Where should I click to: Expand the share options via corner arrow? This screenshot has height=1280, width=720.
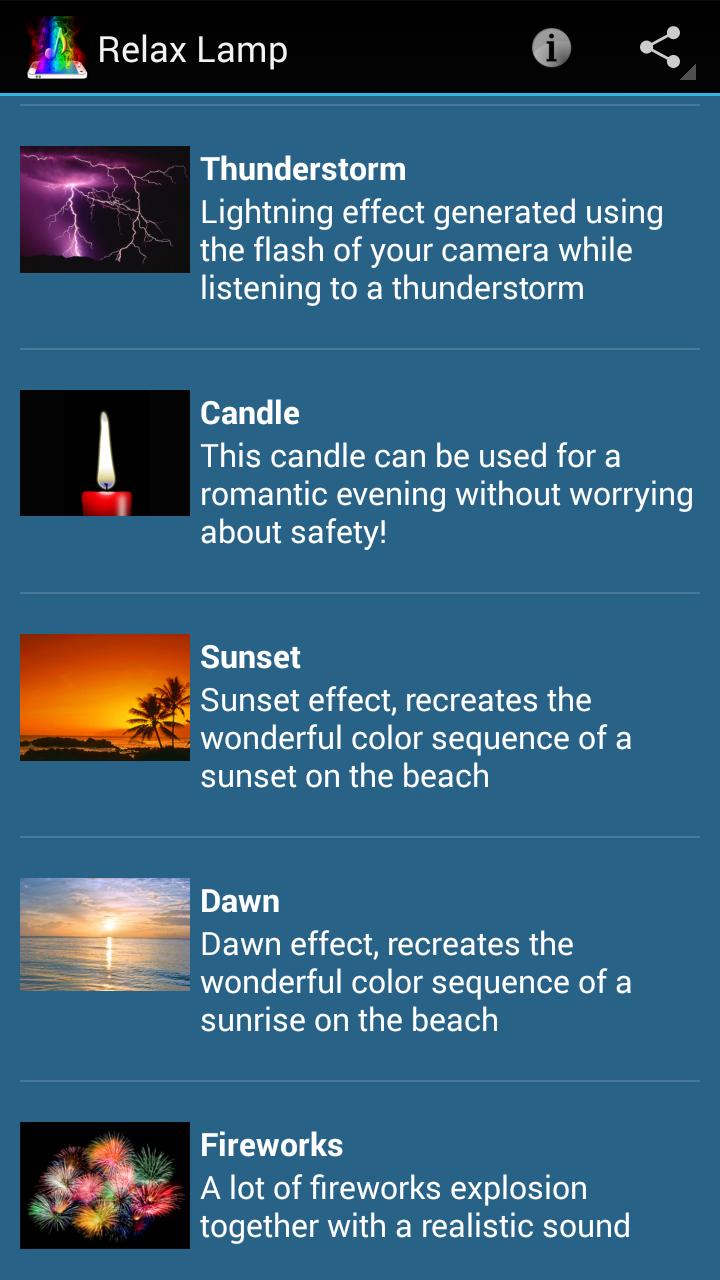(x=687, y=74)
